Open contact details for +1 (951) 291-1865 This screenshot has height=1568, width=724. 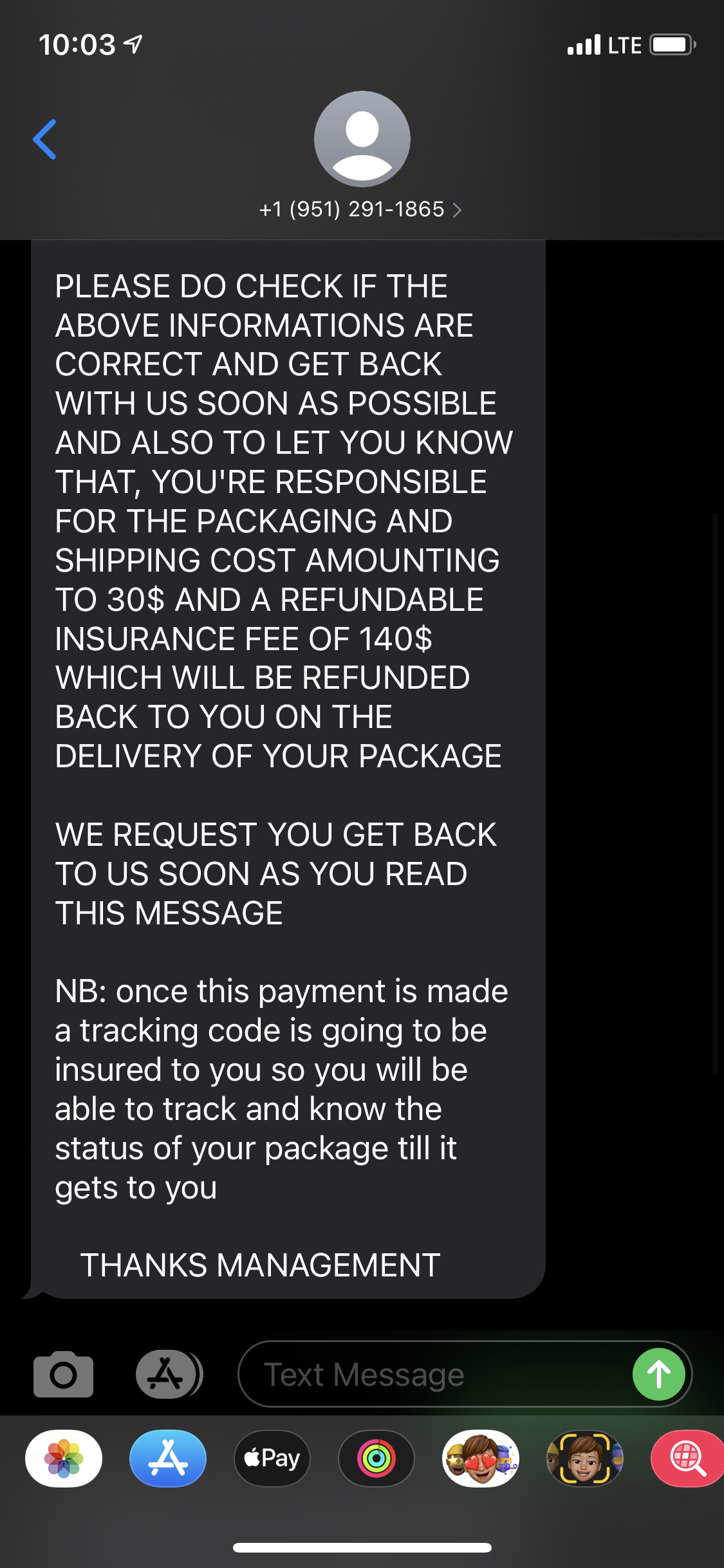click(x=360, y=209)
